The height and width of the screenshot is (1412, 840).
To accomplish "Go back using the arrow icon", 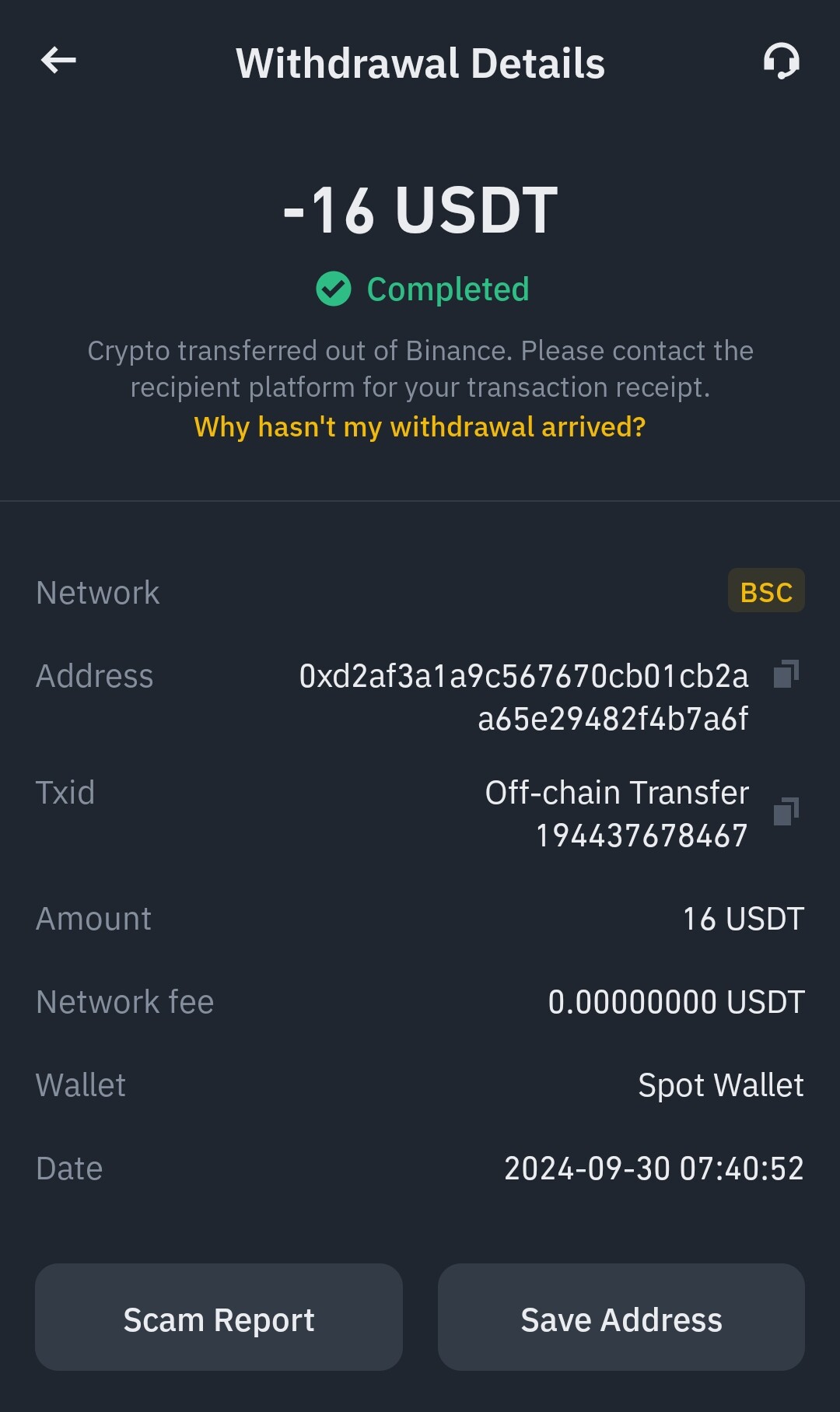I will click(x=58, y=61).
